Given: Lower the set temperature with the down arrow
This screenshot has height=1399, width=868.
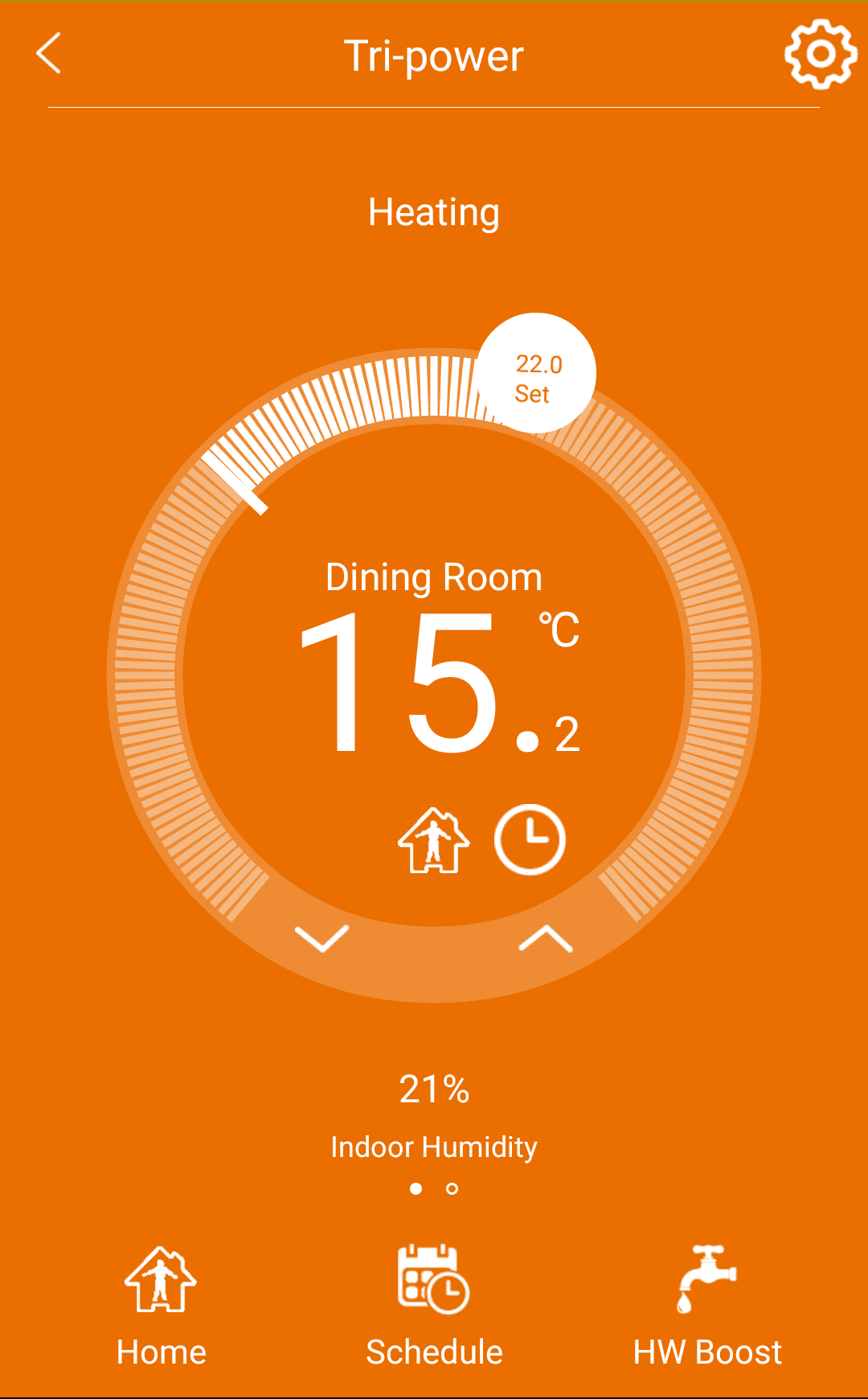Looking at the screenshot, I should coord(321,938).
